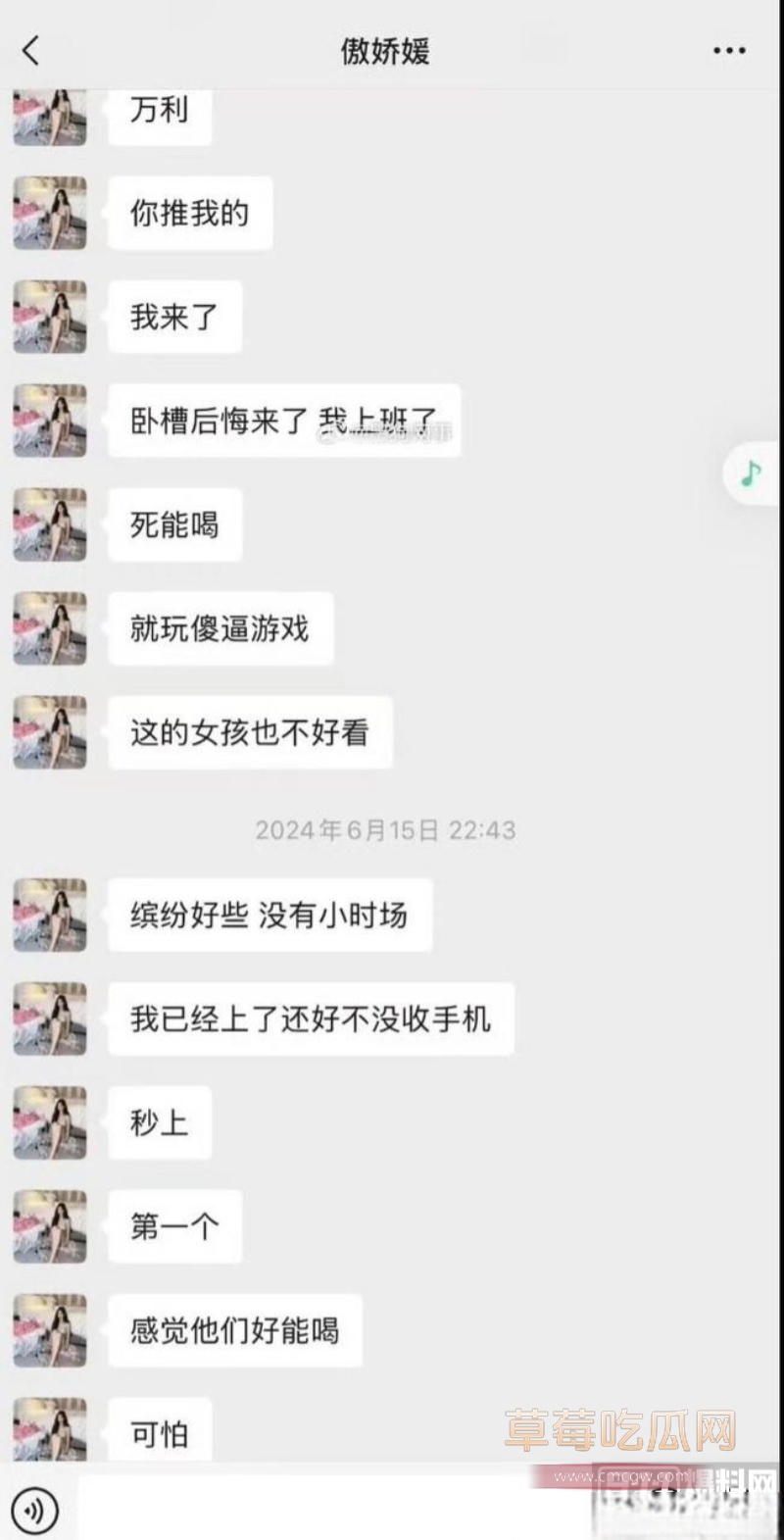
Task: Tap the chat title 傲娇媛
Action: [x=385, y=50]
